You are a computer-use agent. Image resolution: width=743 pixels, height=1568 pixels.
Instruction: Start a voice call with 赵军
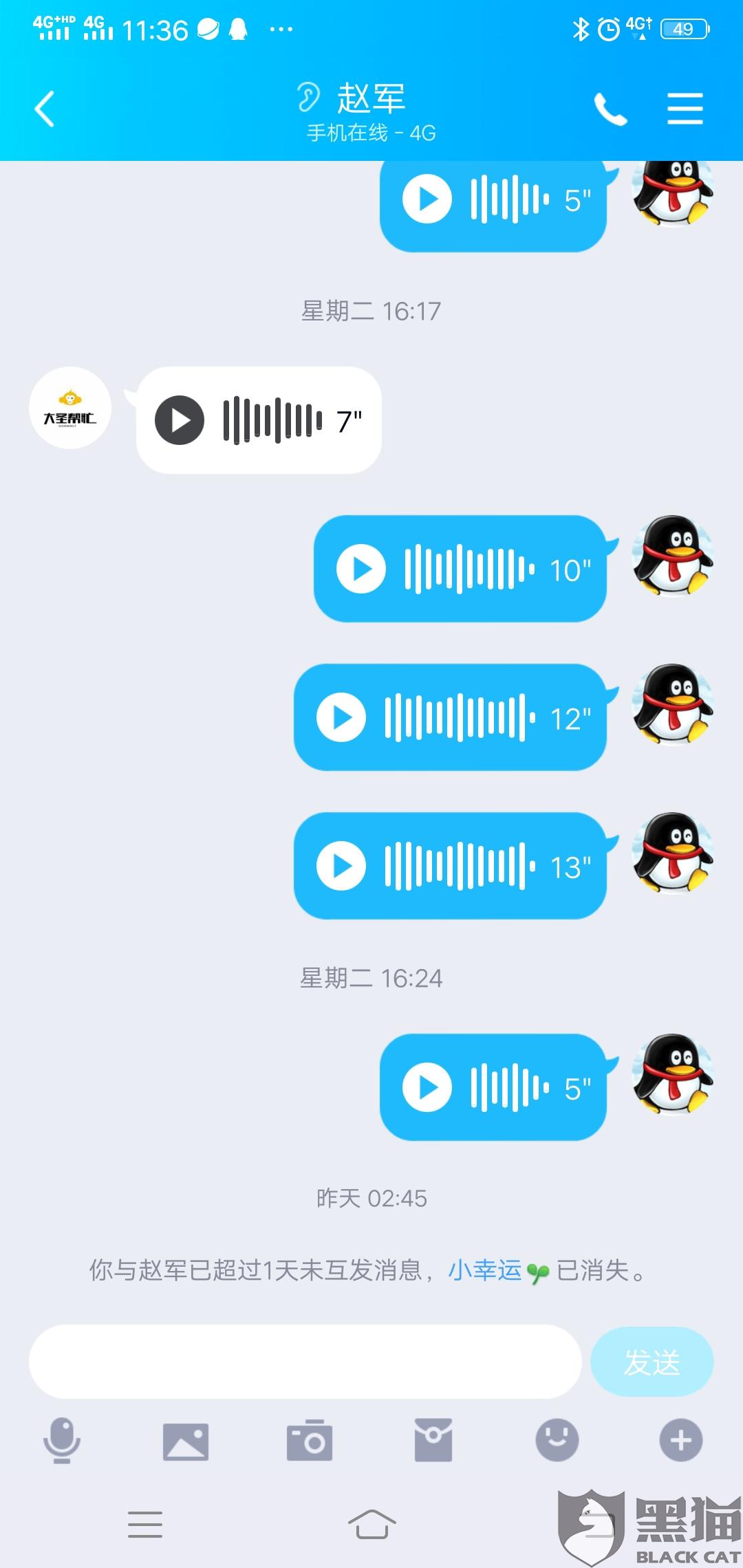point(611,109)
